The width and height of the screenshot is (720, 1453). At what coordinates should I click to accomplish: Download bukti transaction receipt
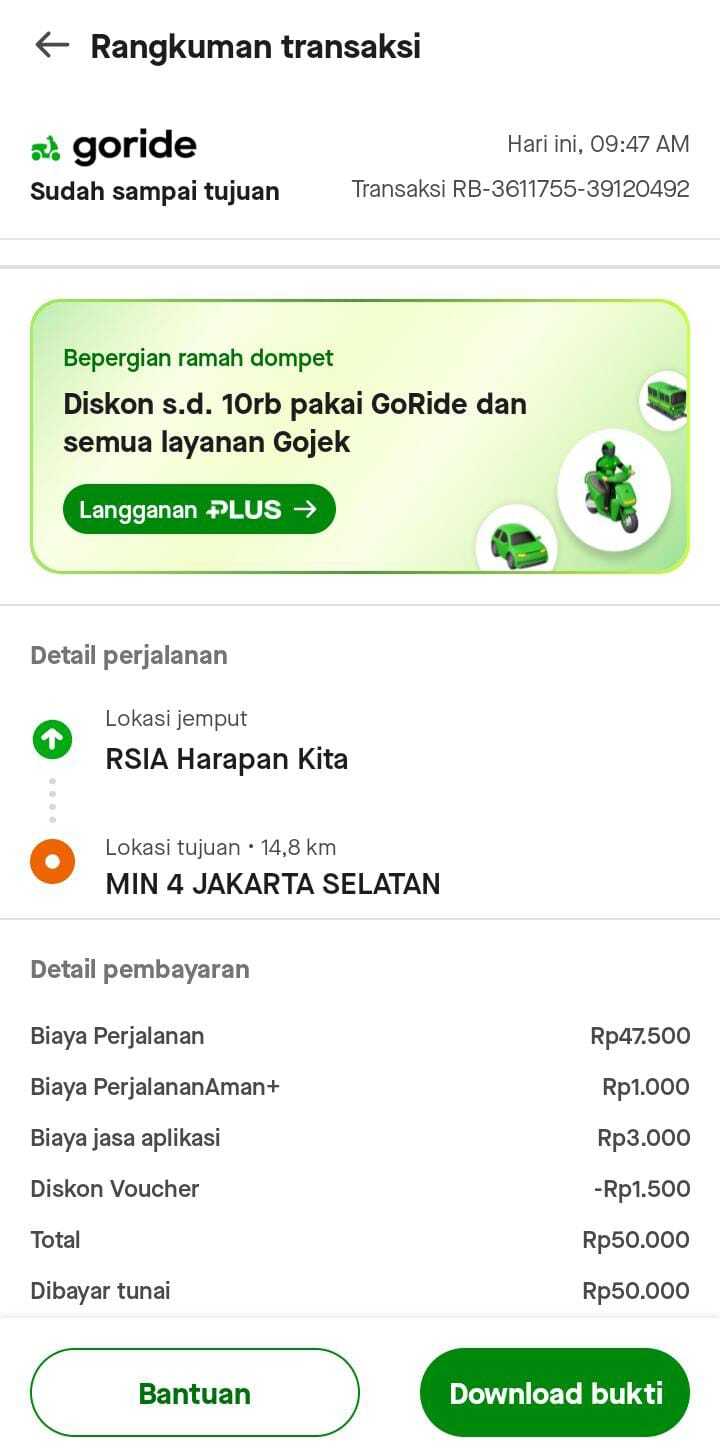coord(555,1393)
